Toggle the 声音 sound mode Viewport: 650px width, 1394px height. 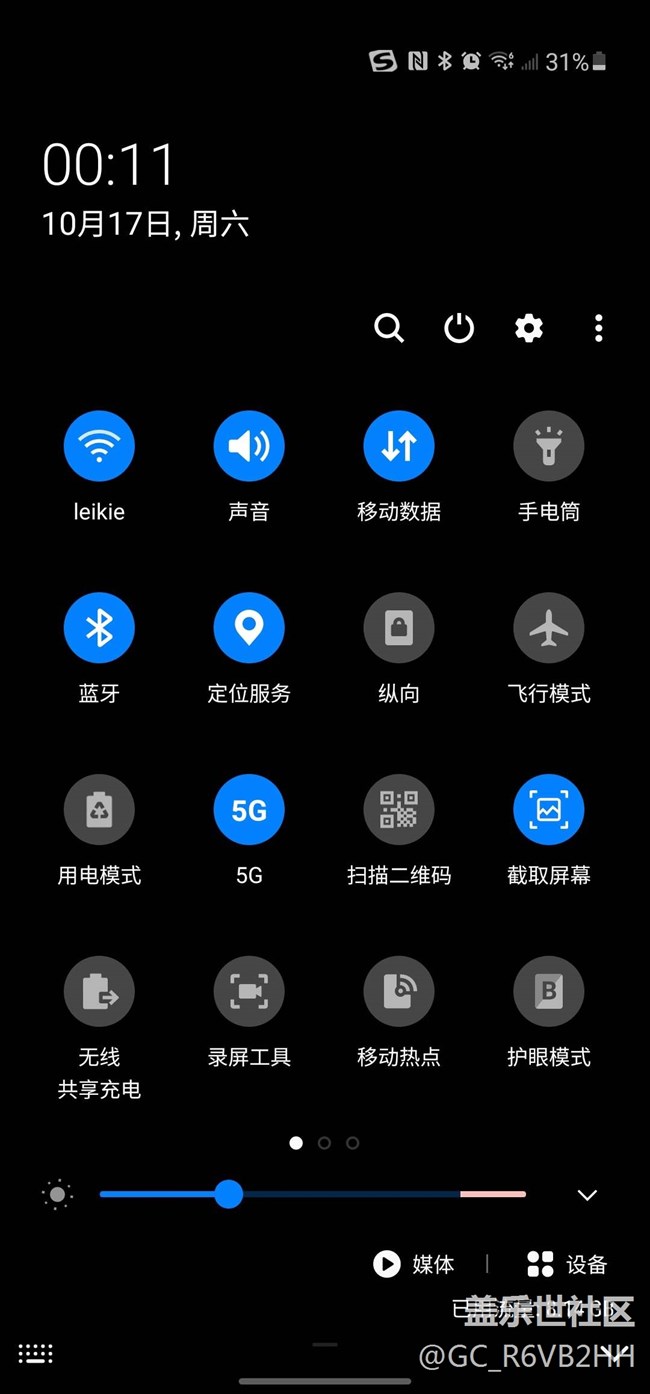(249, 446)
